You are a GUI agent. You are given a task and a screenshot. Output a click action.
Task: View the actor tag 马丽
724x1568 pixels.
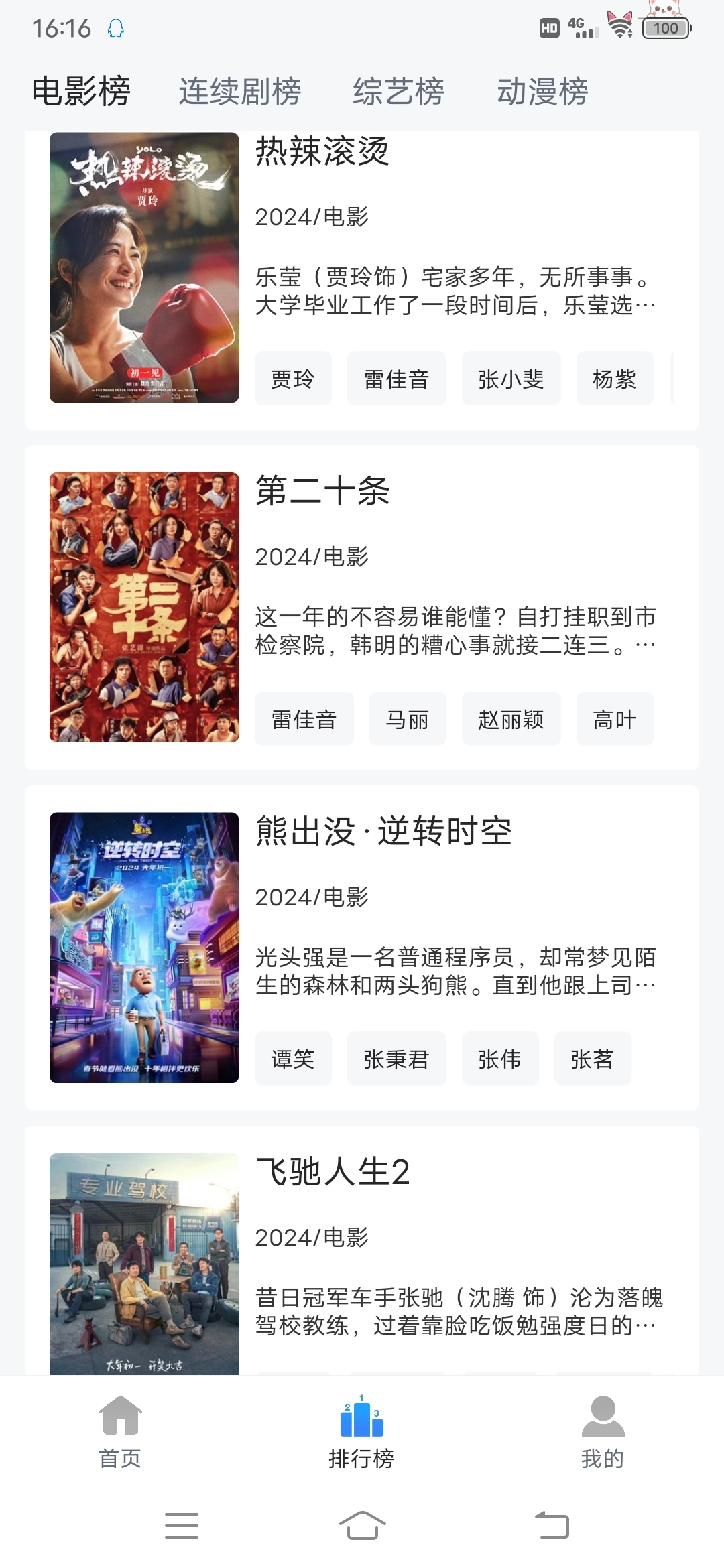pyautogui.click(x=407, y=718)
